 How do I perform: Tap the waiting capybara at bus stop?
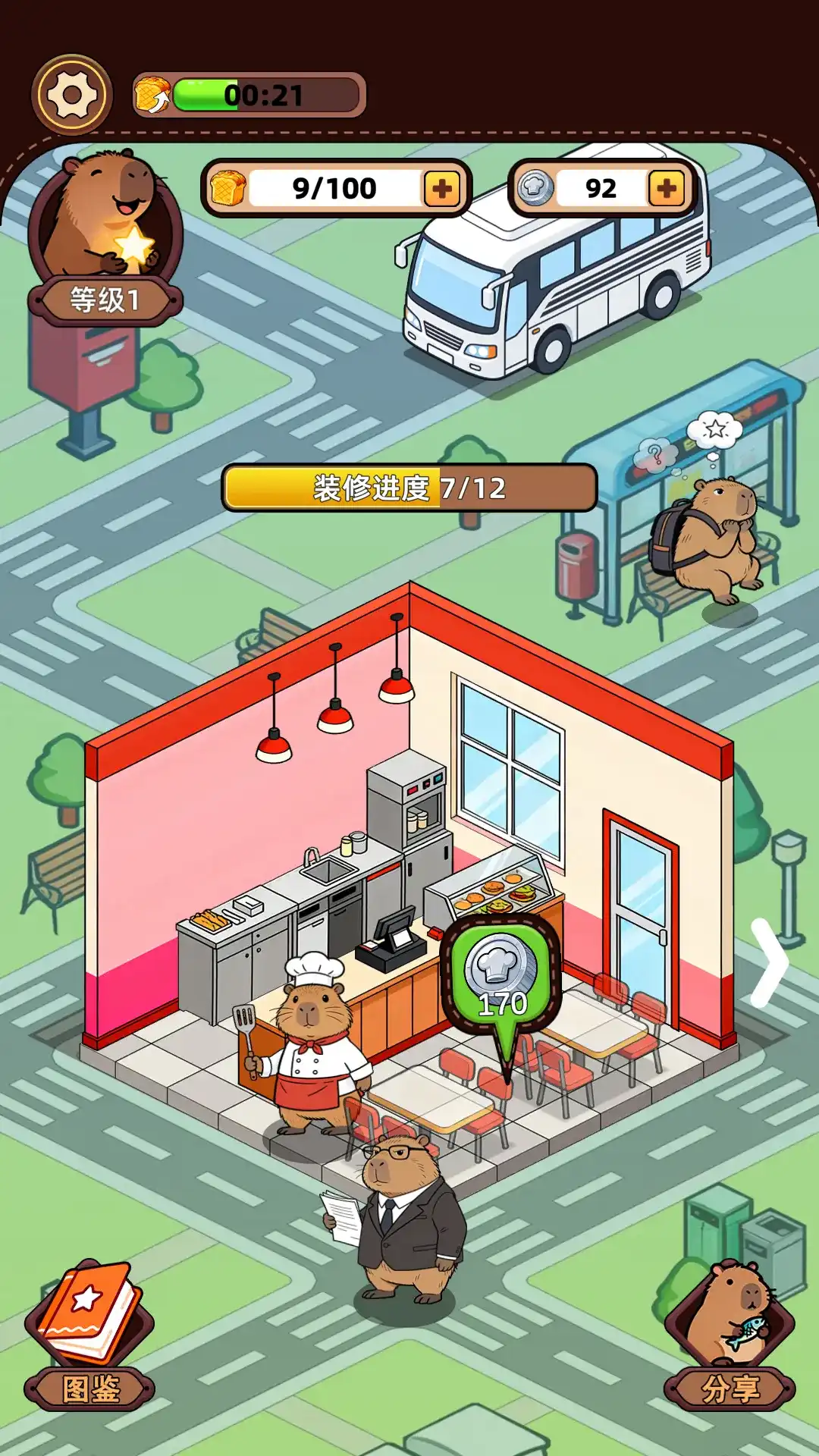point(709,538)
